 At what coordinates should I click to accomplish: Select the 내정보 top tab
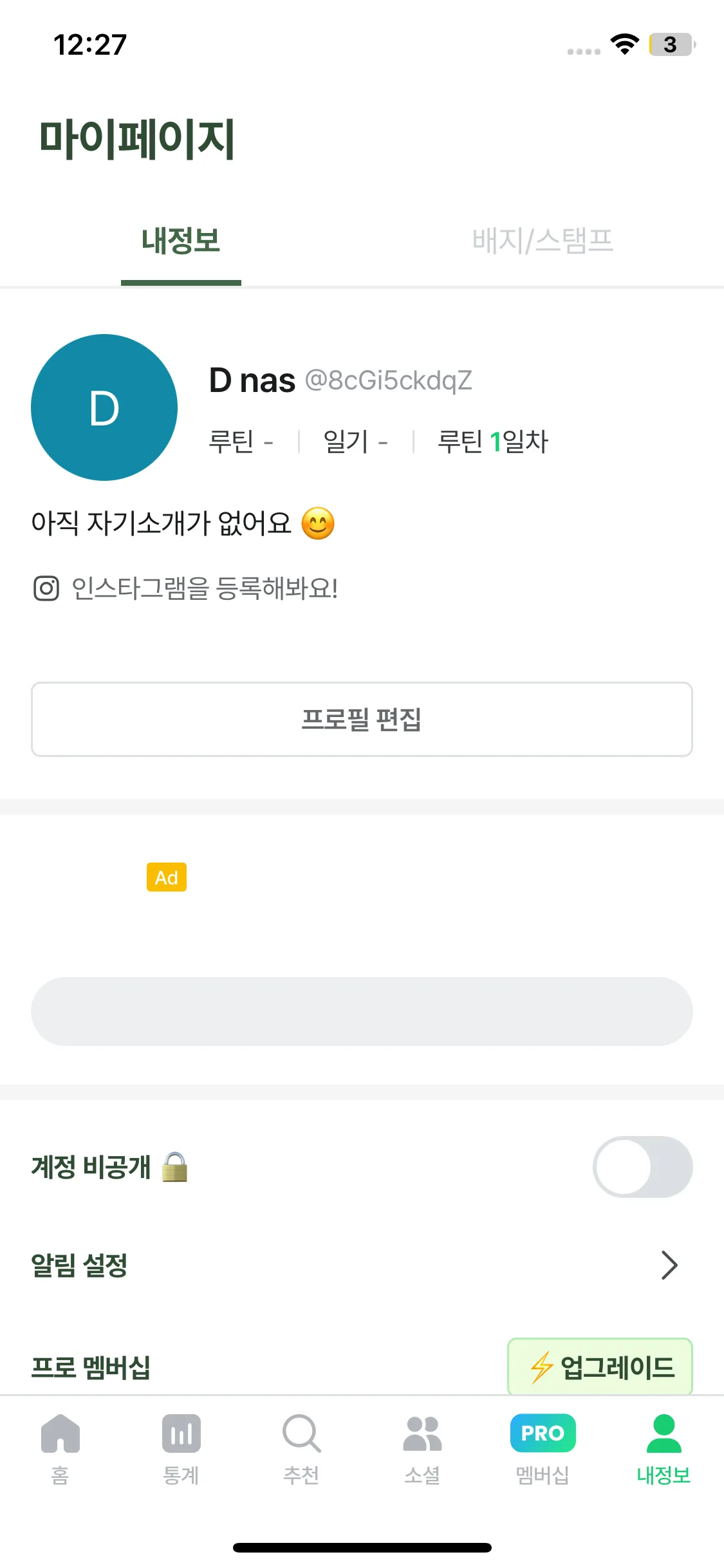click(181, 241)
